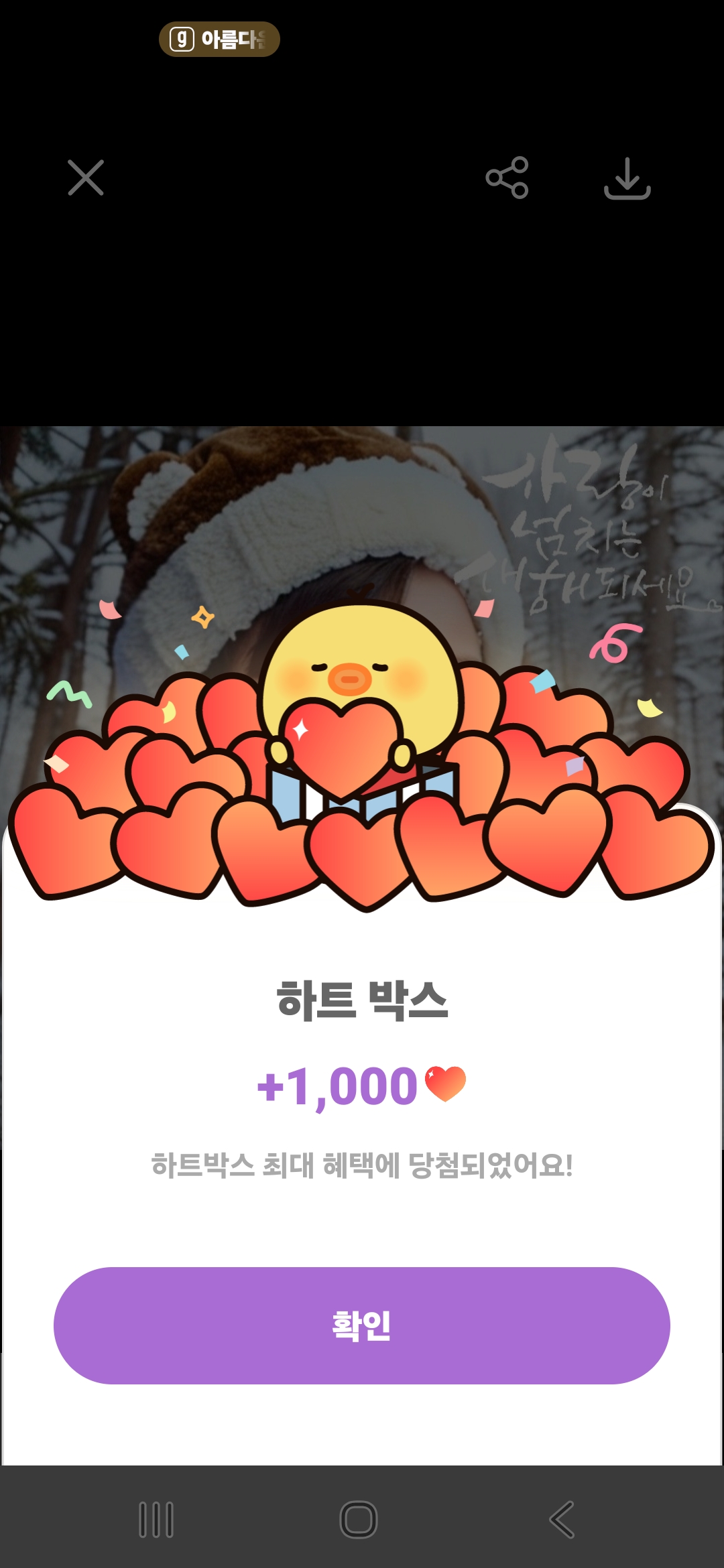724x1568 pixels.
Task: Go to the system home screen
Action: [x=359, y=1519]
